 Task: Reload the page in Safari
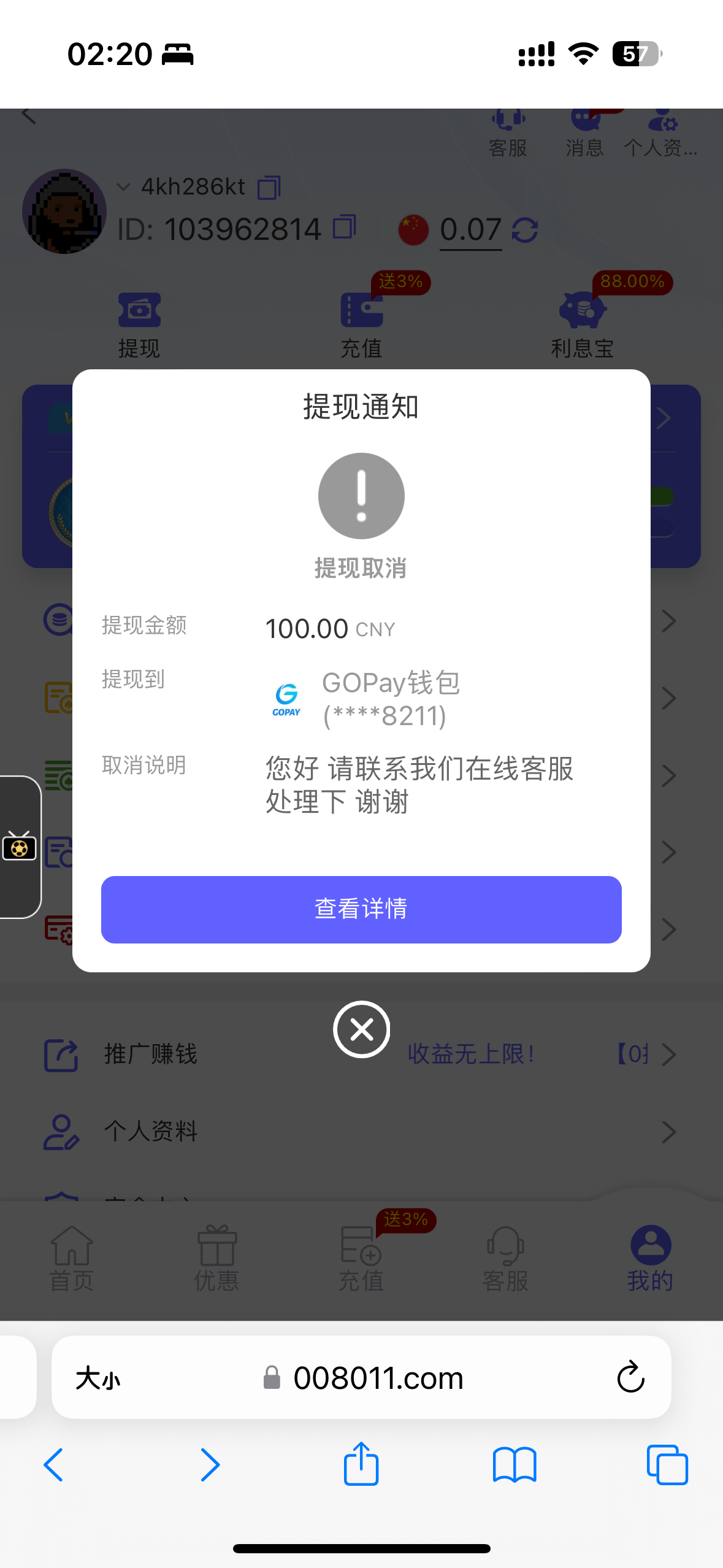click(630, 1377)
